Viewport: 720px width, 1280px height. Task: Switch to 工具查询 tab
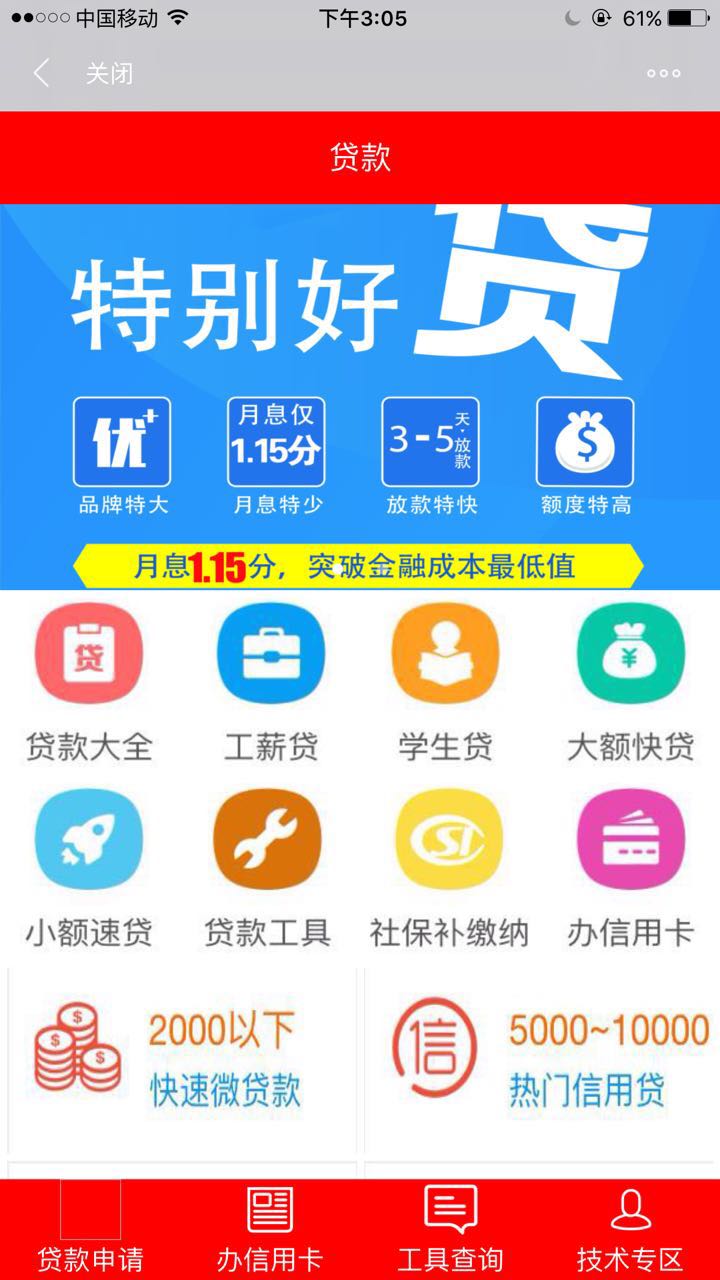point(450,1230)
